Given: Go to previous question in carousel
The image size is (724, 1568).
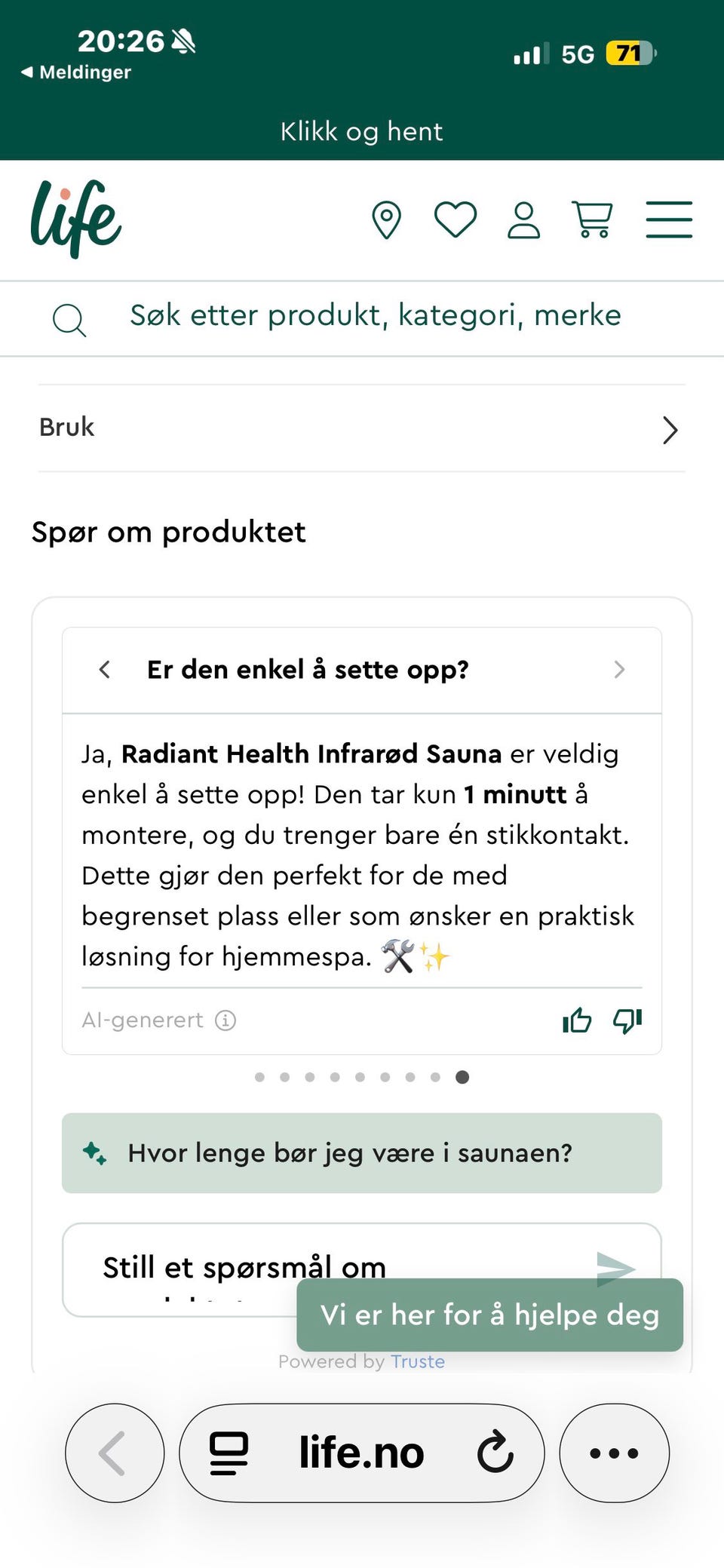Looking at the screenshot, I should [105, 669].
